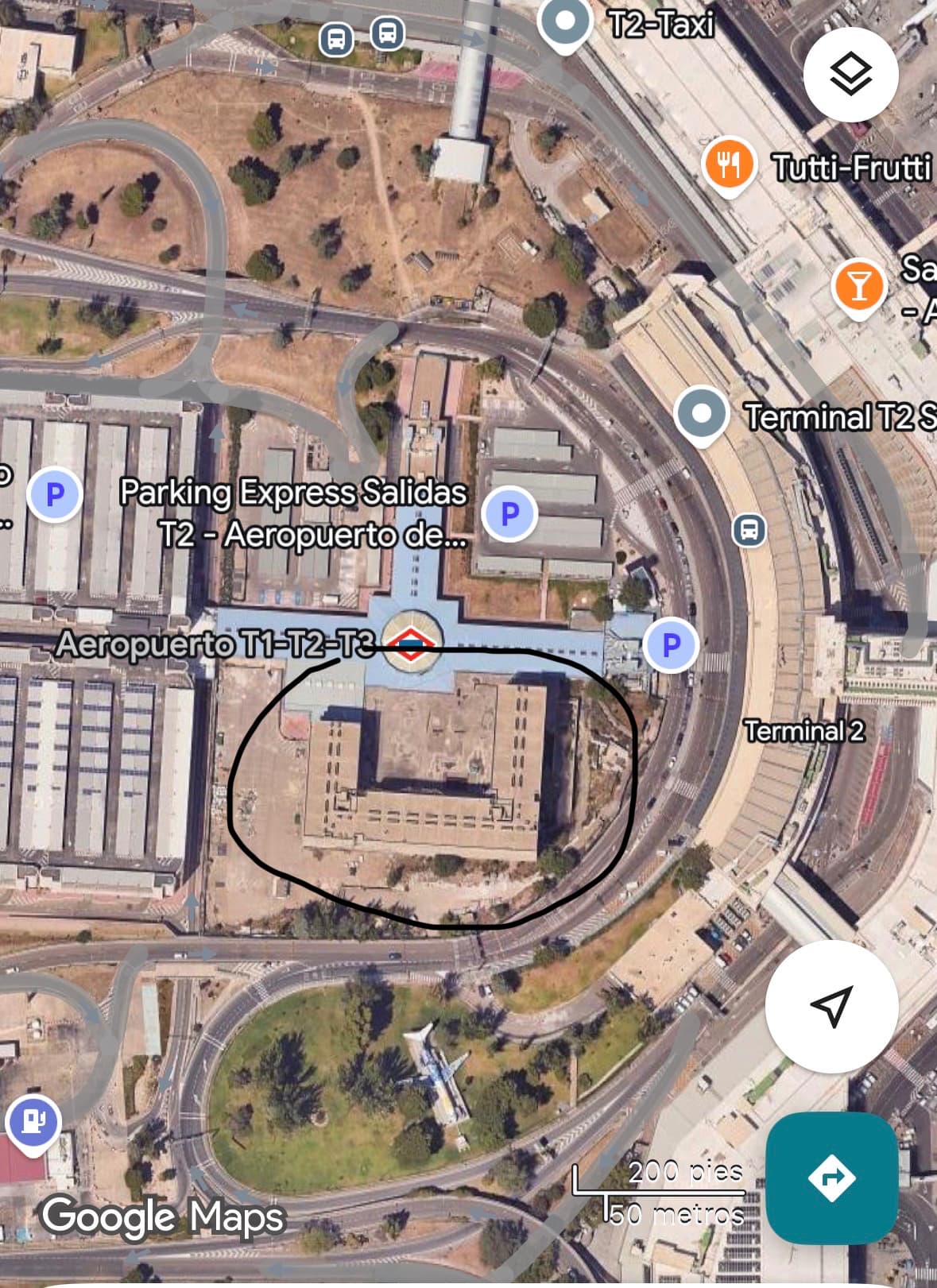
Task: Tap the orange cocktail bar pin
Action: (x=858, y=286)
